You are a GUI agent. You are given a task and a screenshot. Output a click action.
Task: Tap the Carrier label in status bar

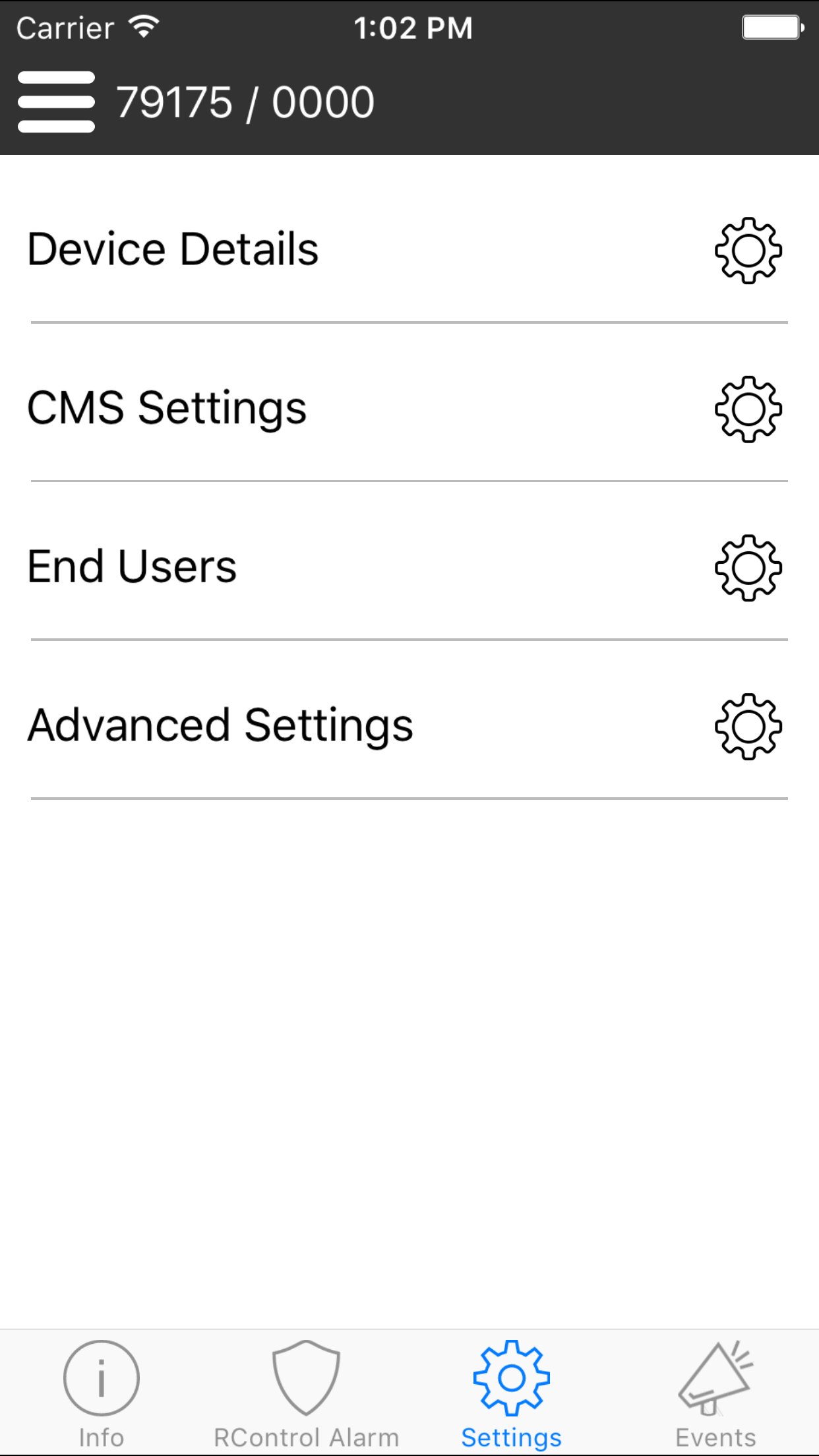pyautogui.click(x=64, y=26)
